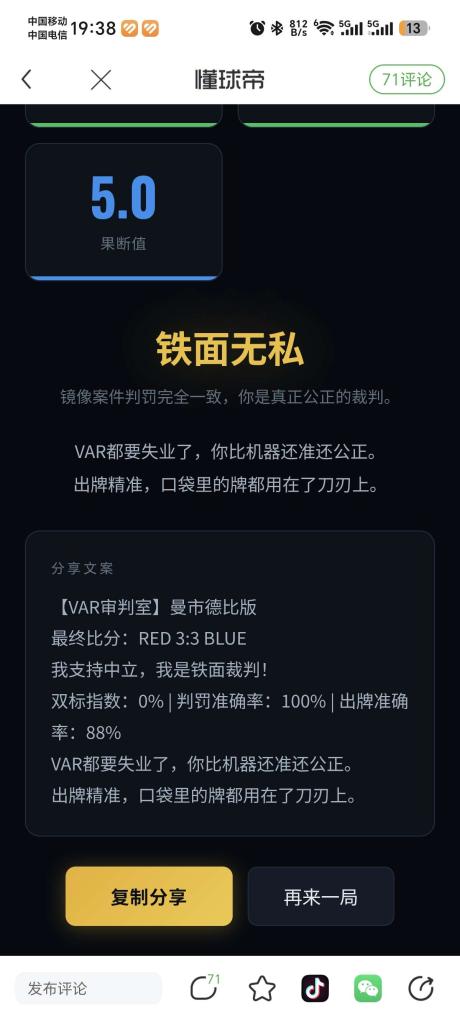Tap 复制分享 to copy share text
The image size is (460, 1021).
(x=149, y=896)
